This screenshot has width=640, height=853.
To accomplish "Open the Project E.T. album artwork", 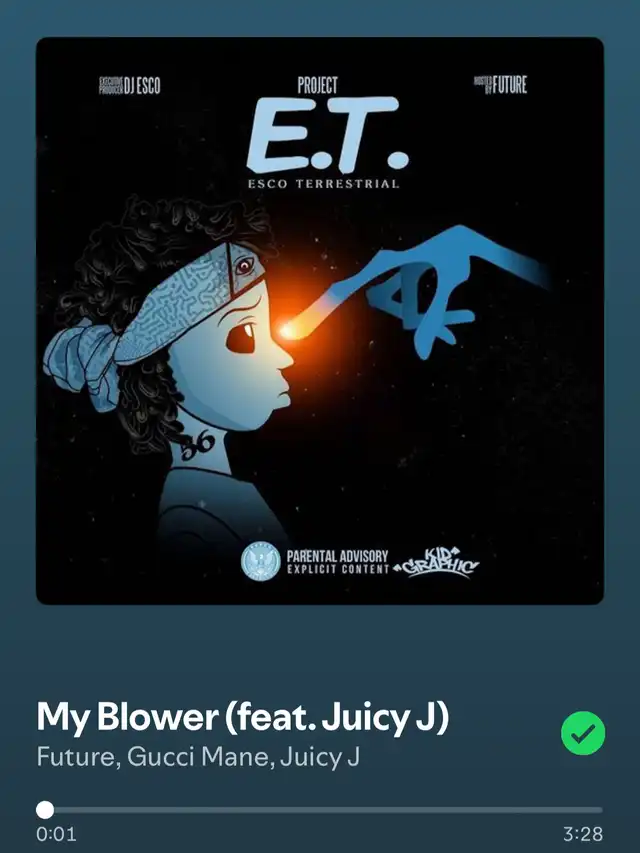I will pyautogui.click(x=320, y=320).
